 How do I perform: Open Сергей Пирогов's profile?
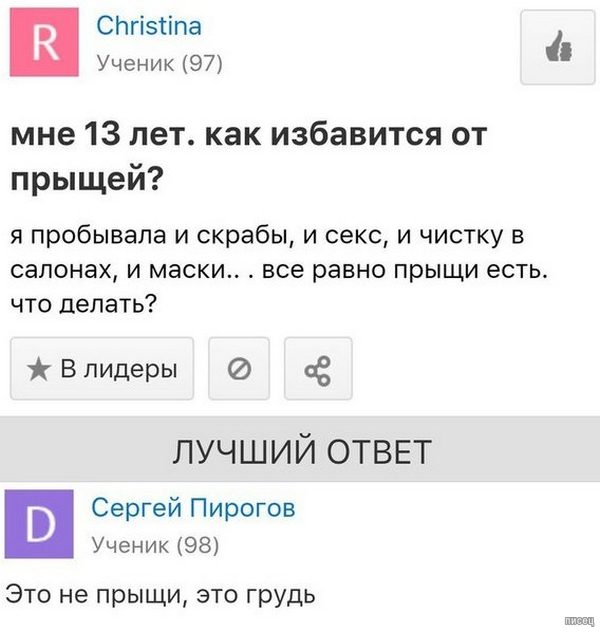[x=192, y=507]
